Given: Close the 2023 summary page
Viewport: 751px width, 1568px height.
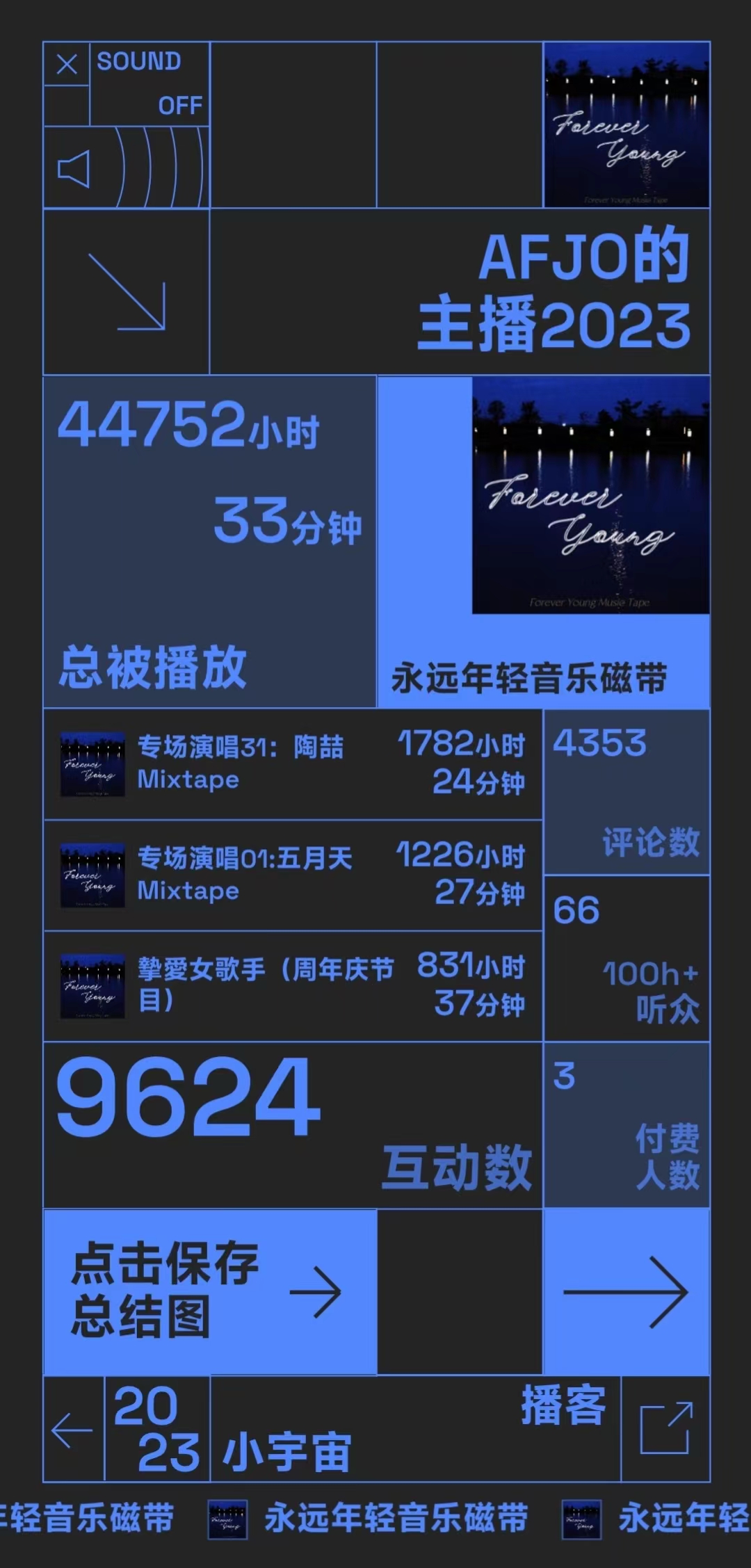Looking at the screenshot, I should [x=67, y=65].
